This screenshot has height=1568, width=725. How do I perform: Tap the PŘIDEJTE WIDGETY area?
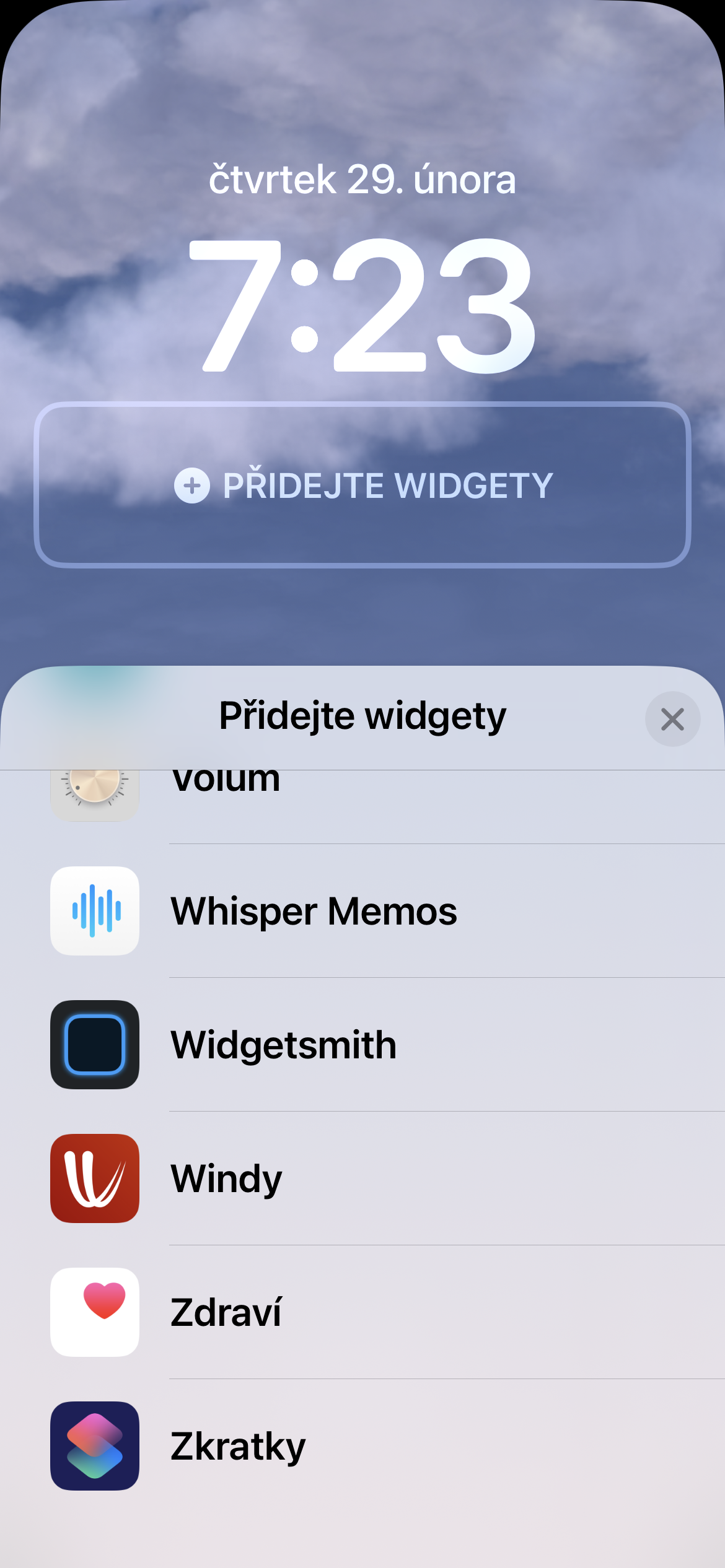(362, 485)
